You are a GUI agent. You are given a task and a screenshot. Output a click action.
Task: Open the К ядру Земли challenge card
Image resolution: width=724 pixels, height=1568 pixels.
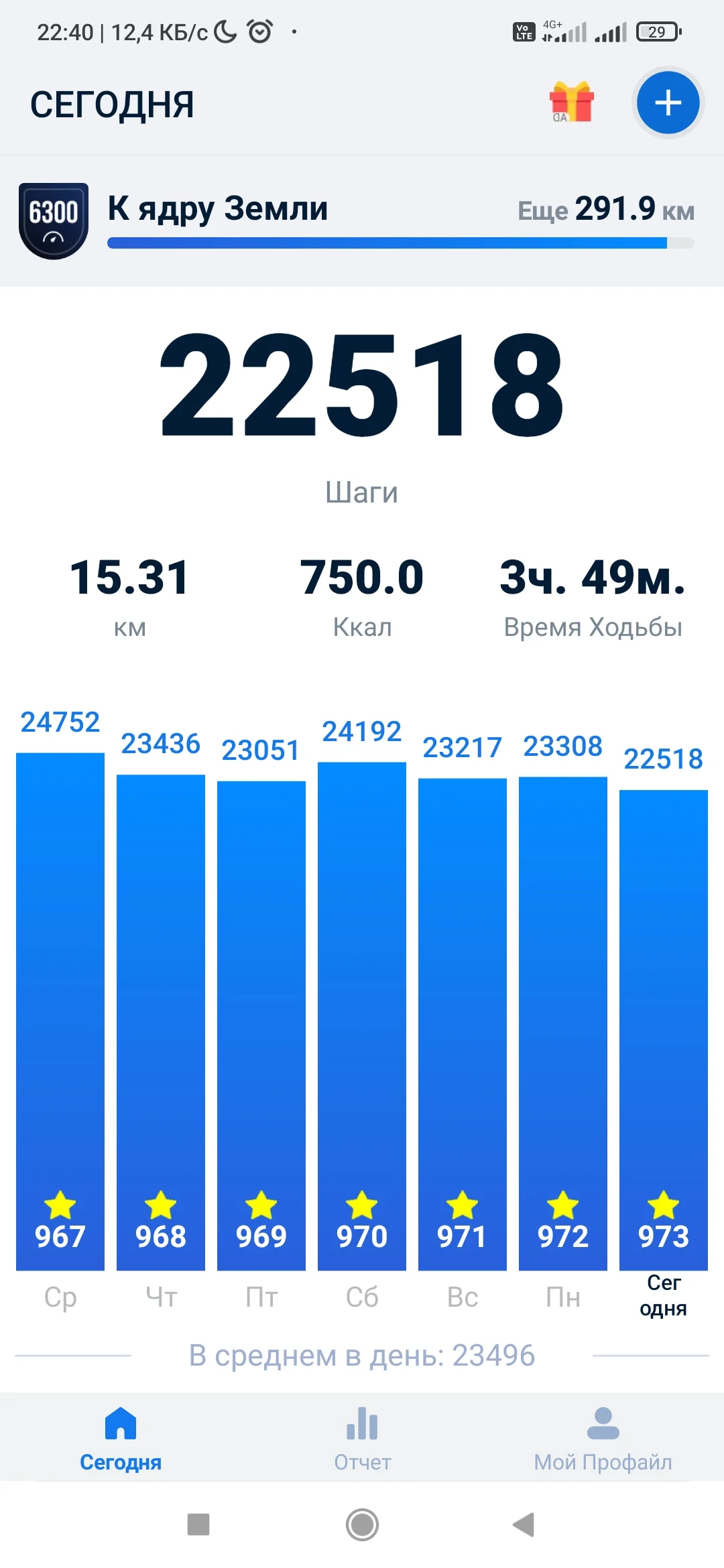pyautogui.click(x=362, y=221)
